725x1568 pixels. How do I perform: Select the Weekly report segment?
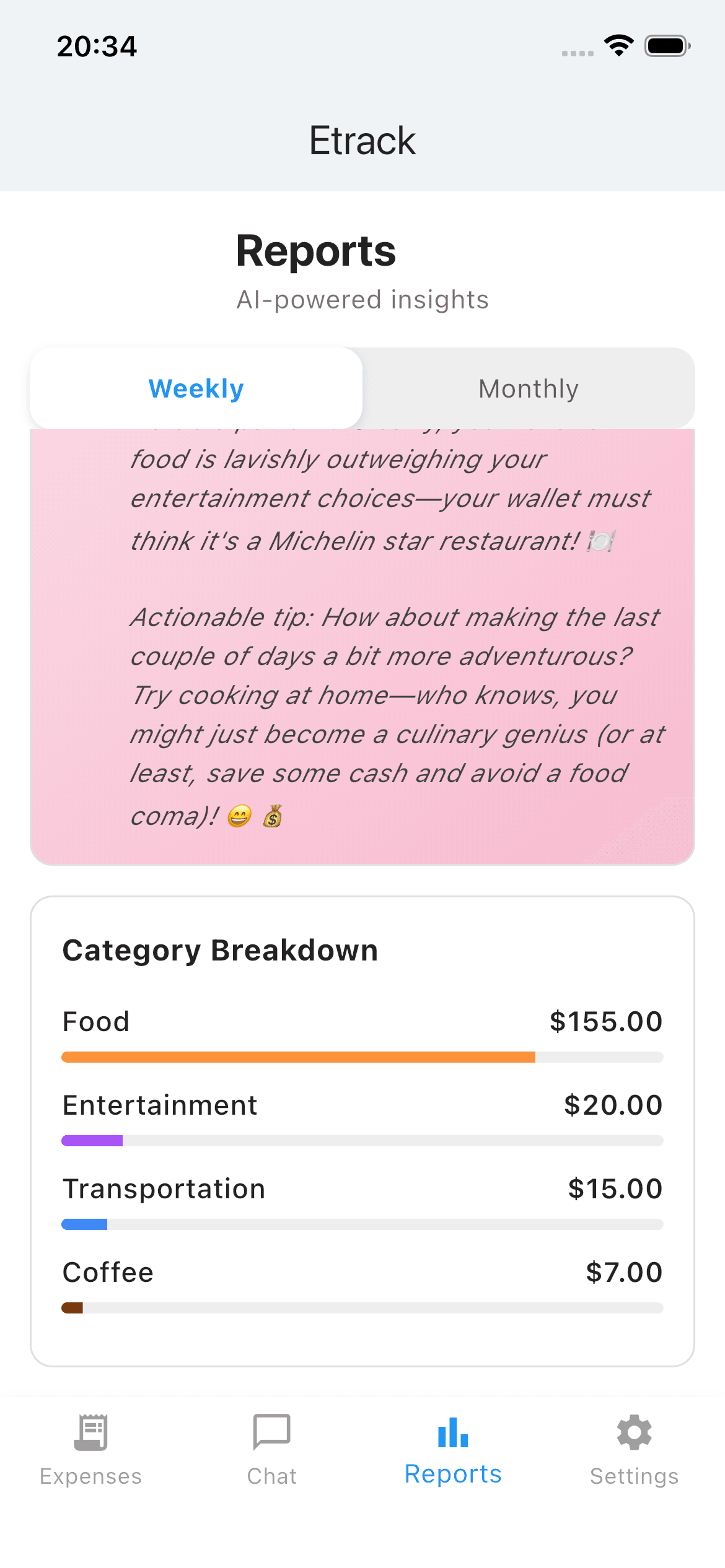[196, 388]
